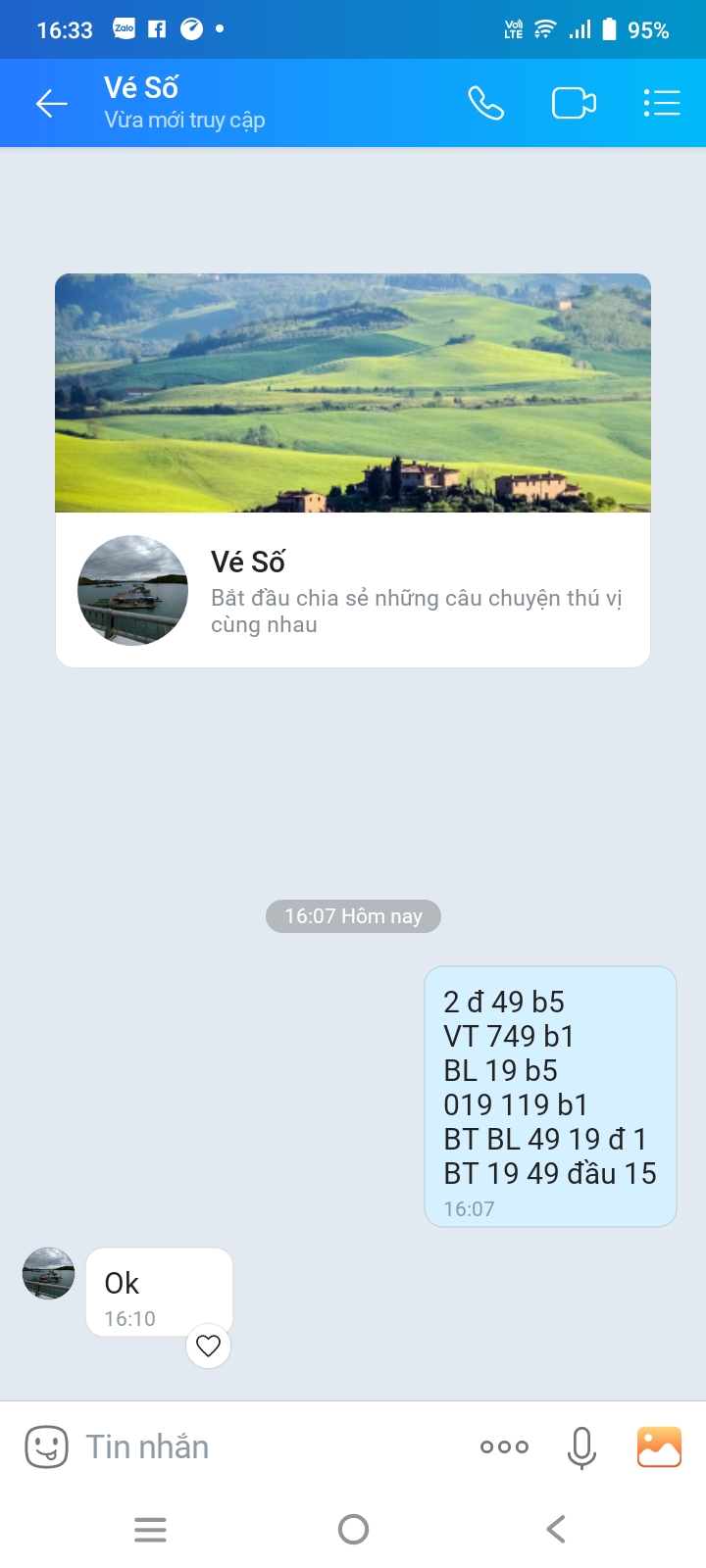The image size is (706, 1568).
Task: Attach a photo from the gallery
Action: [659, 1446]
